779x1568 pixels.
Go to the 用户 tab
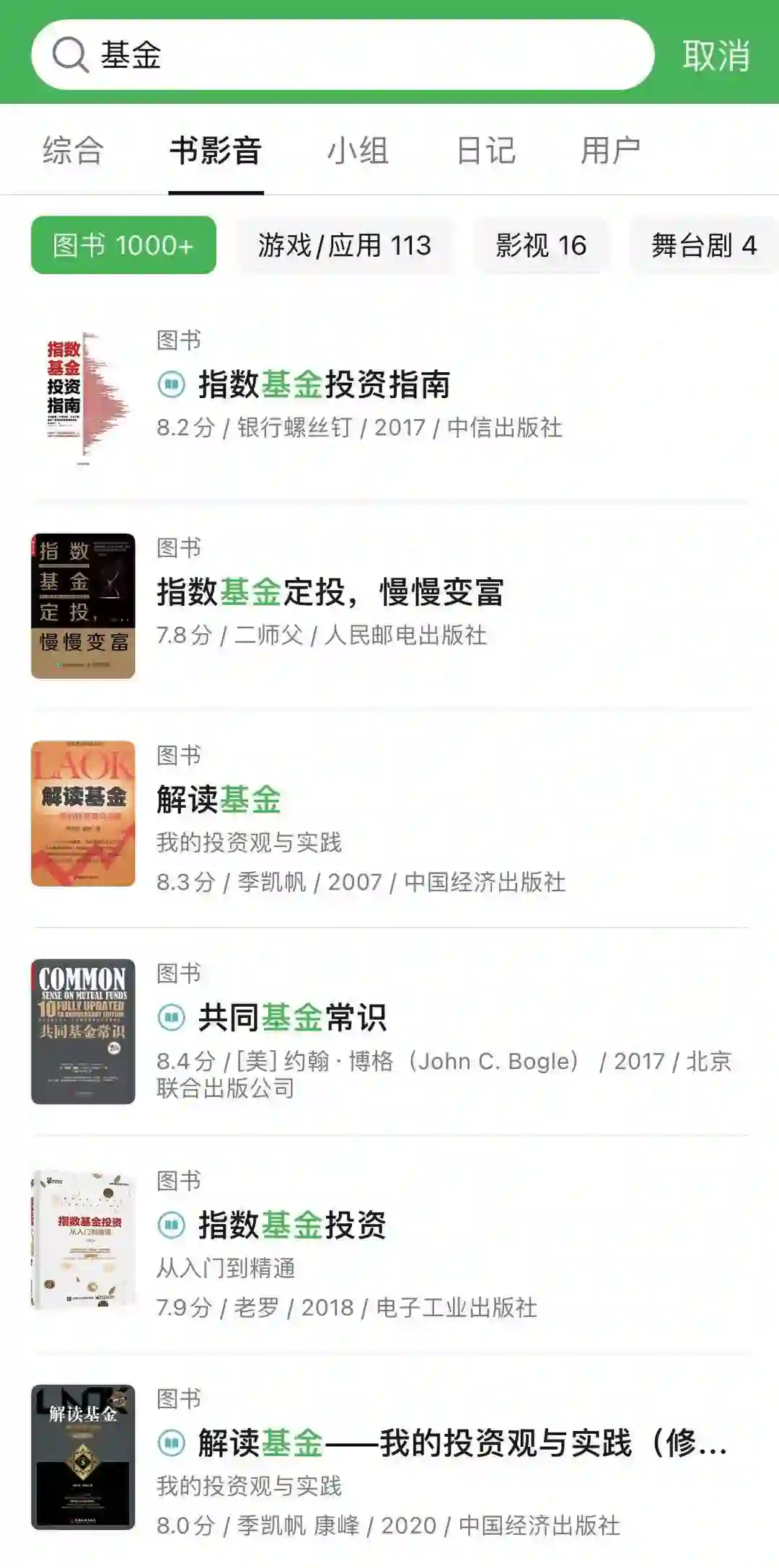coord(610,151)
